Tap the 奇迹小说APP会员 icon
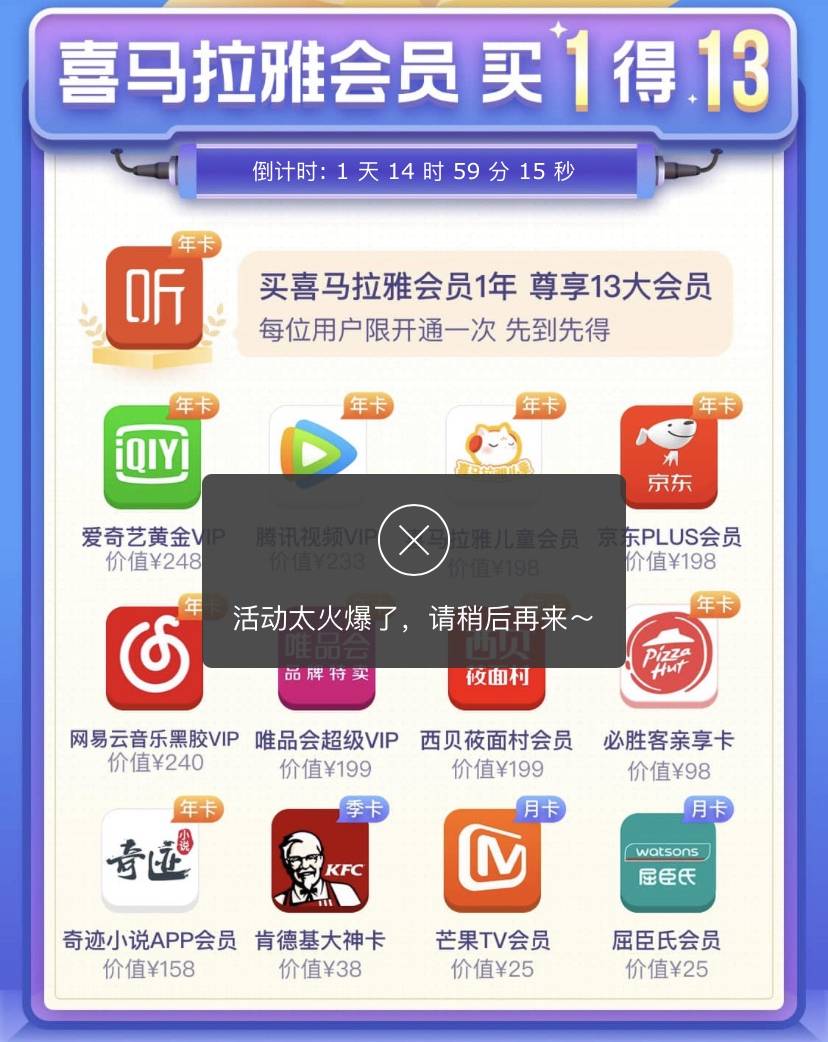 click(152, 858)
